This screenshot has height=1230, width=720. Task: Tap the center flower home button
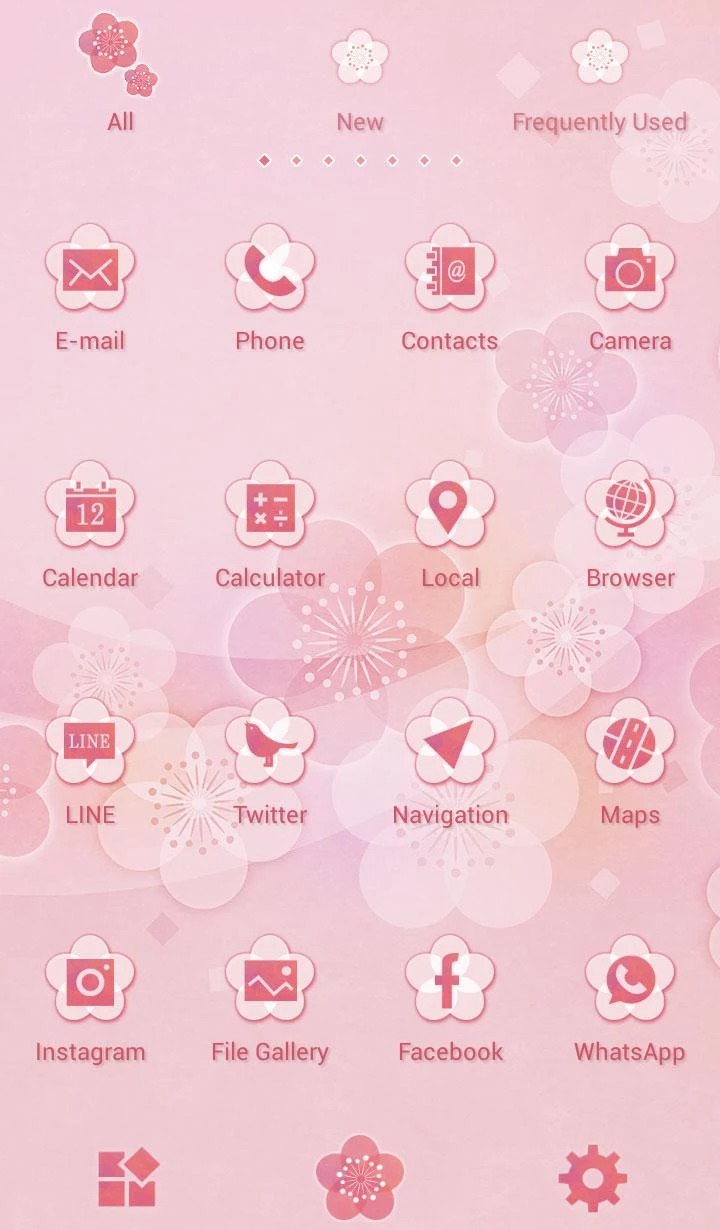(x=360, y=1178)
